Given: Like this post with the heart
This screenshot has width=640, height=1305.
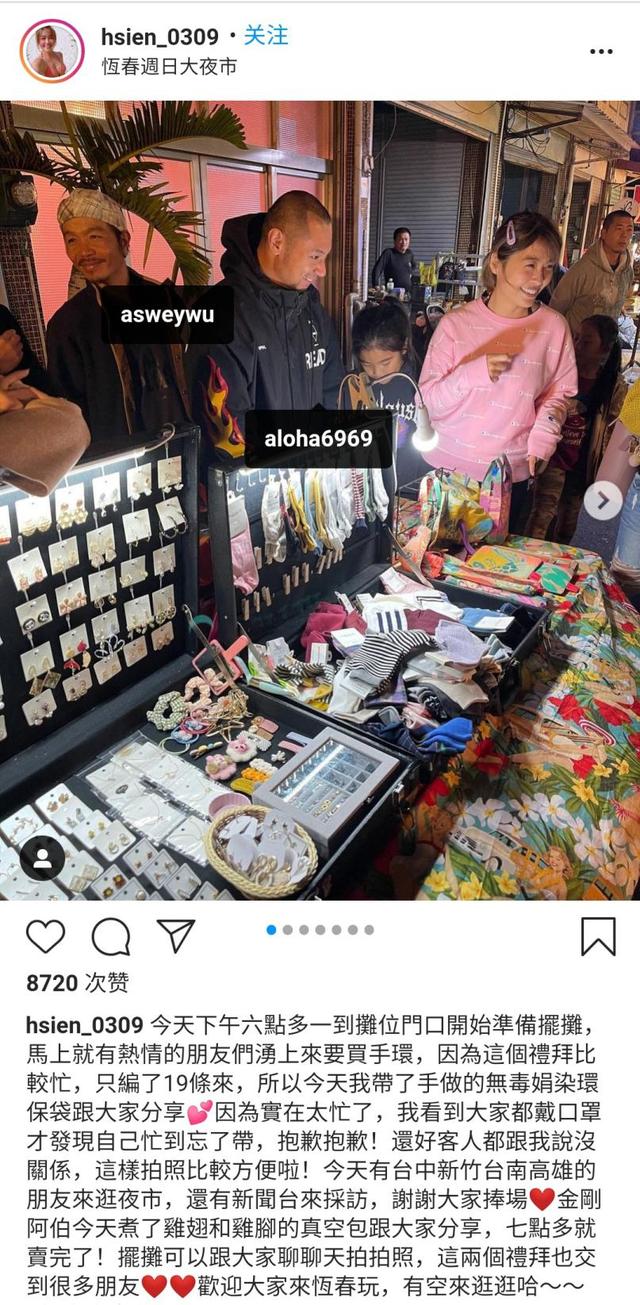Looking at the screenshot, I should pos(45,936).
